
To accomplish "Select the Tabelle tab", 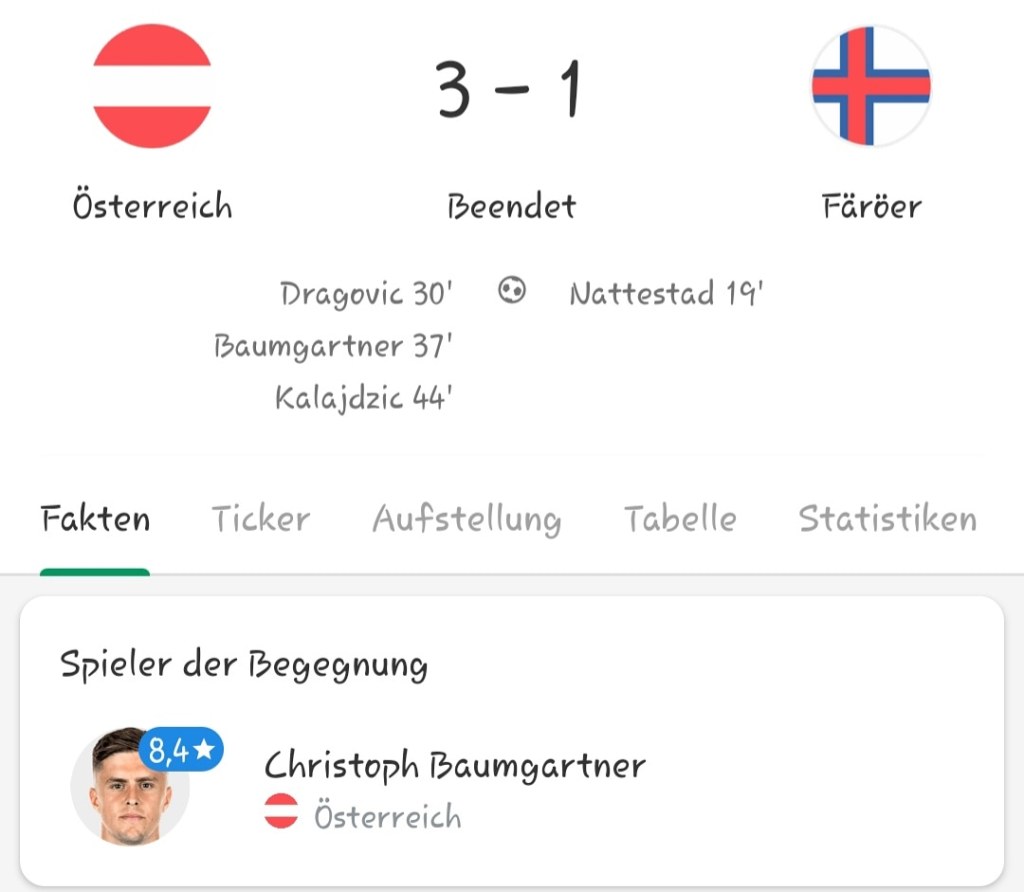I will click(x=680, y=519).
